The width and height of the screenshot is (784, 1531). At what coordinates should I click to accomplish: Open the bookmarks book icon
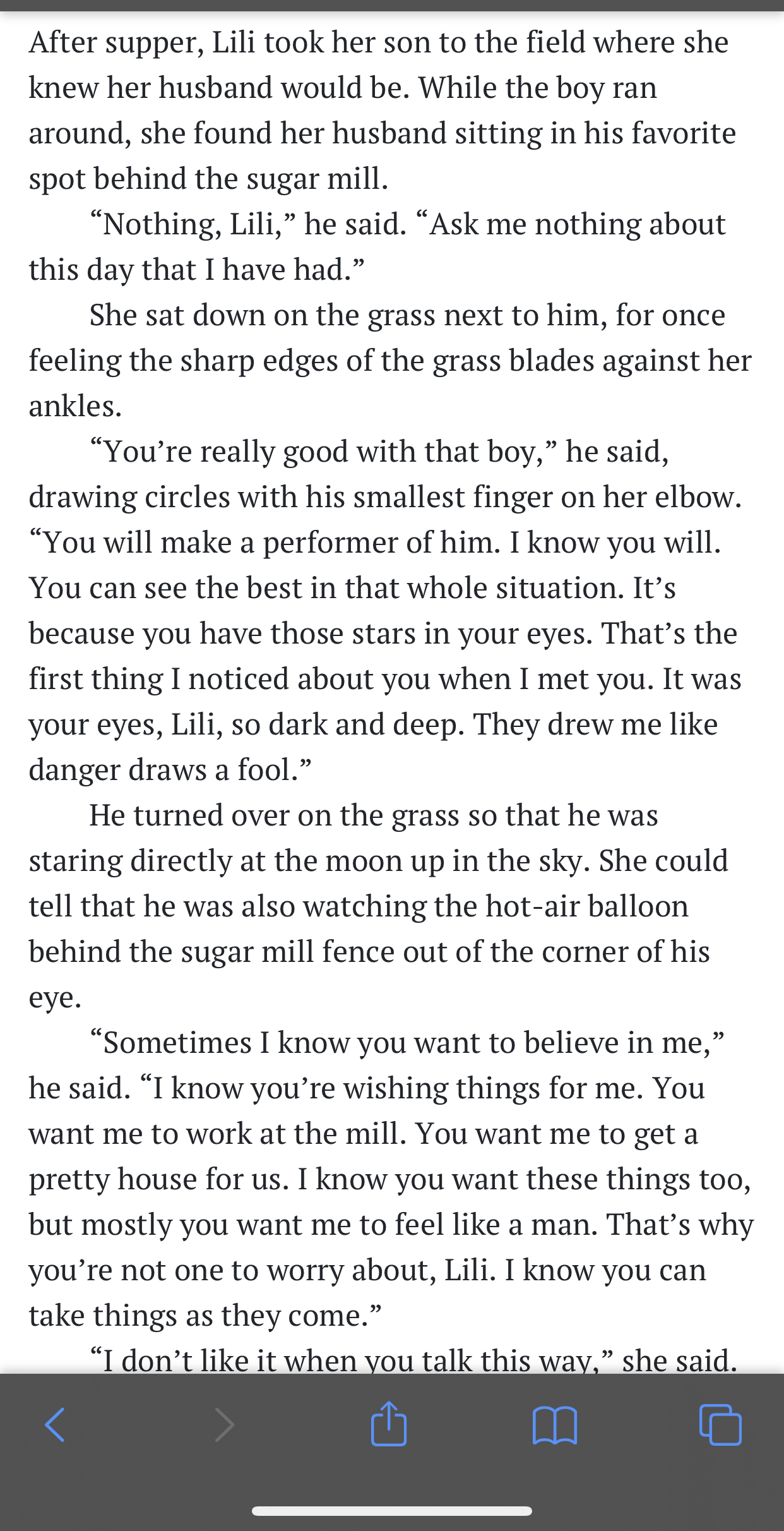pos(555,1425)
